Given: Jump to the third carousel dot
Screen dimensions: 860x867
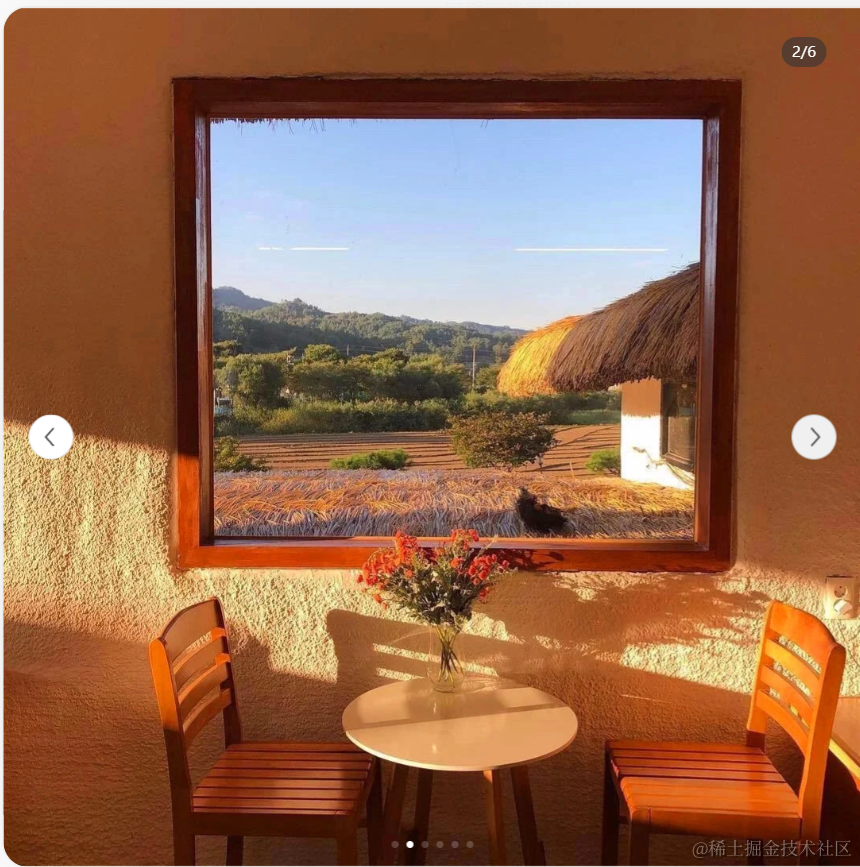Looking at the screenshot, I should [425, 844].
